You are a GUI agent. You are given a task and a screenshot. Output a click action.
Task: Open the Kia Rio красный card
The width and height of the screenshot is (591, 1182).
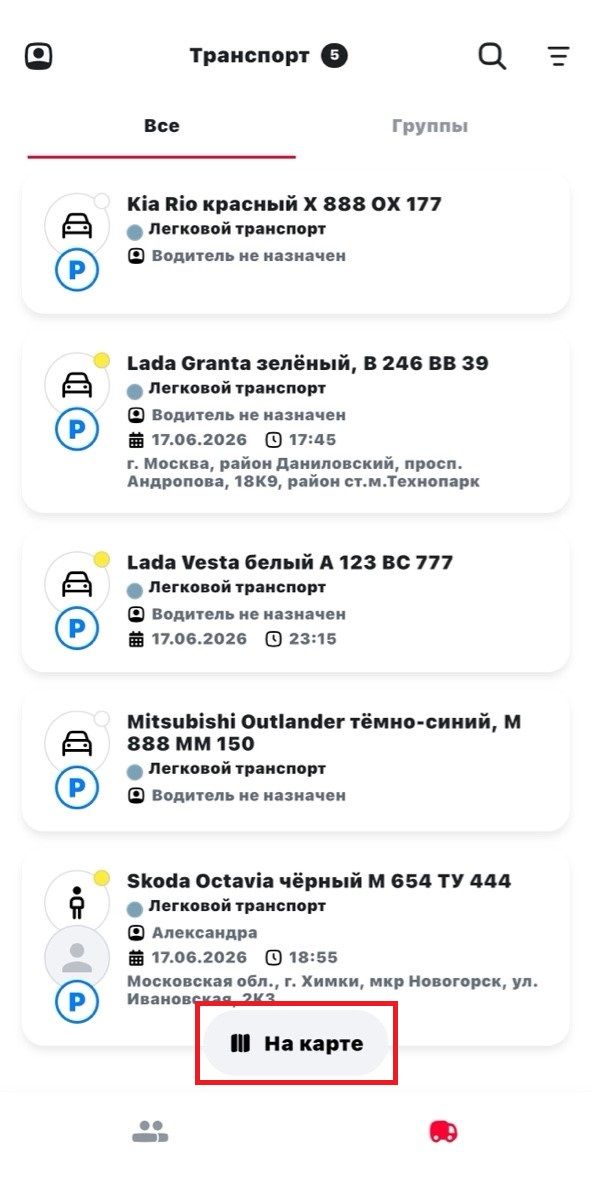click(x=296, y=243)
